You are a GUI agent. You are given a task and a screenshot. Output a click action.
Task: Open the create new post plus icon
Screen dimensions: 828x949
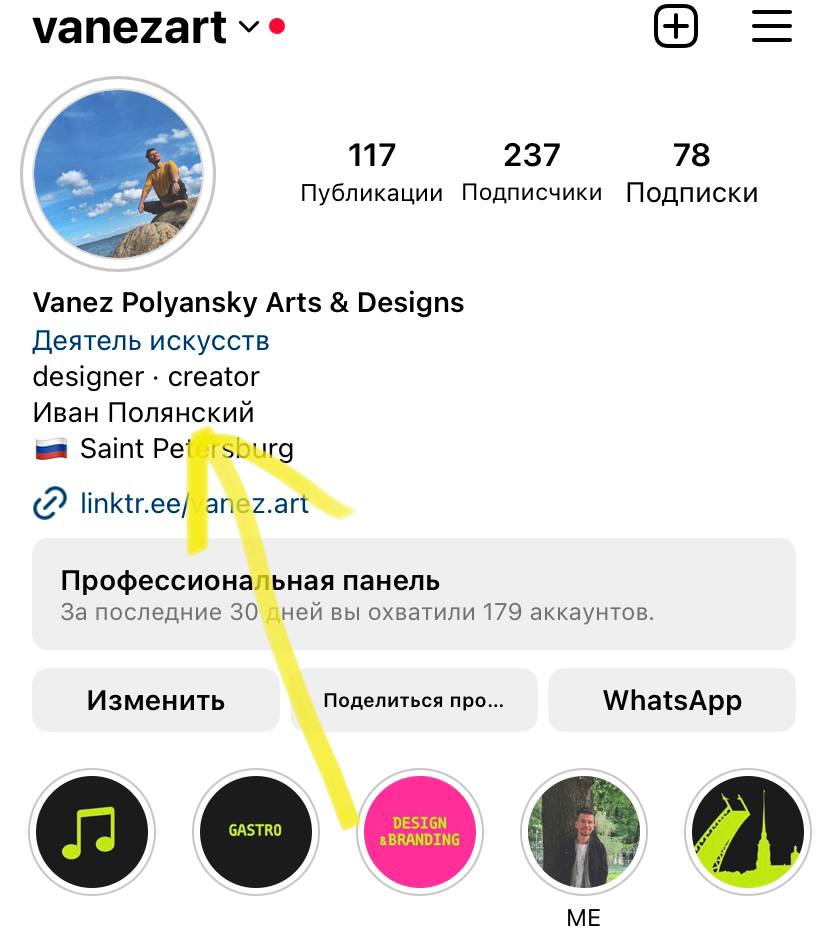tap(676, 26)
